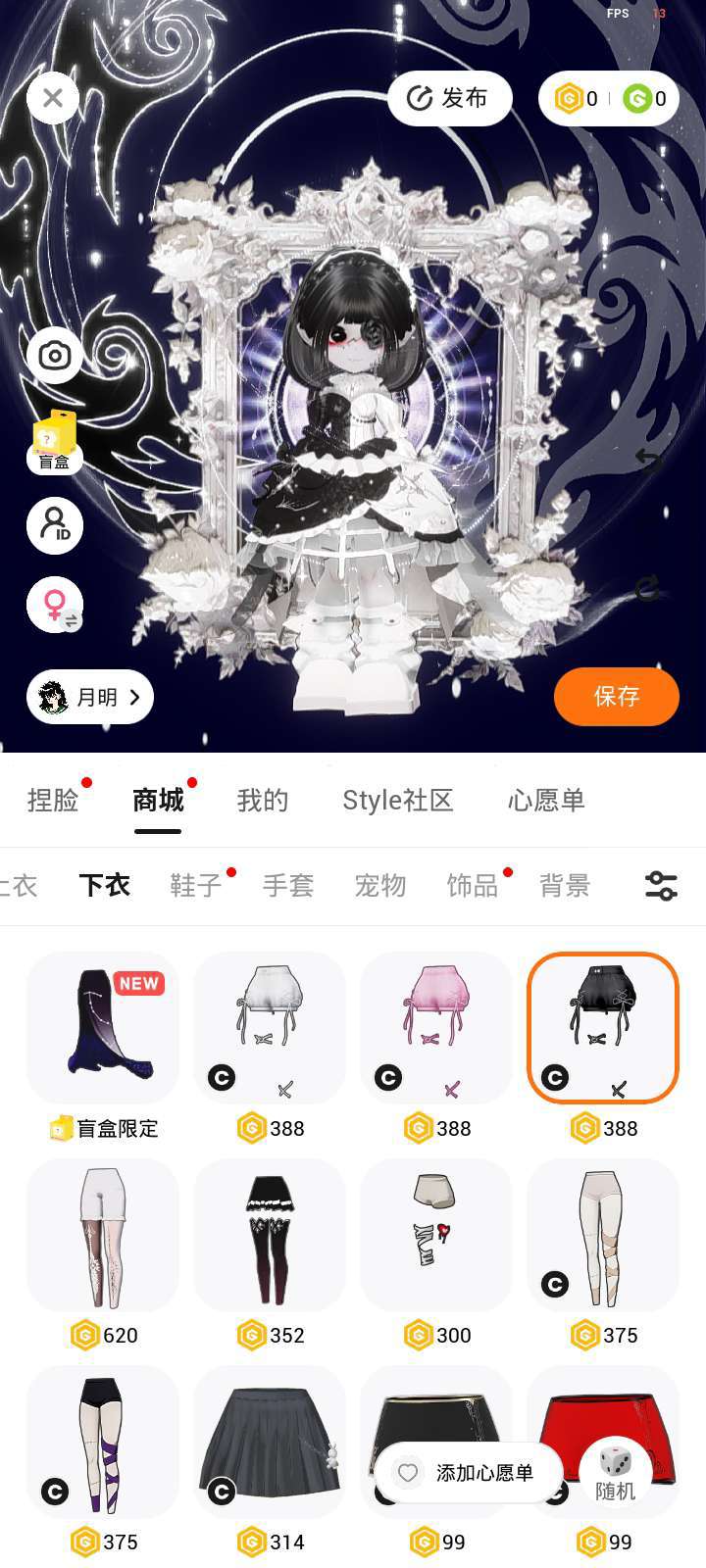Try on the pink bloomers priced 388
Image resolution: width=706 pixels, height=1568 pixels.
tap(436, 1027)
